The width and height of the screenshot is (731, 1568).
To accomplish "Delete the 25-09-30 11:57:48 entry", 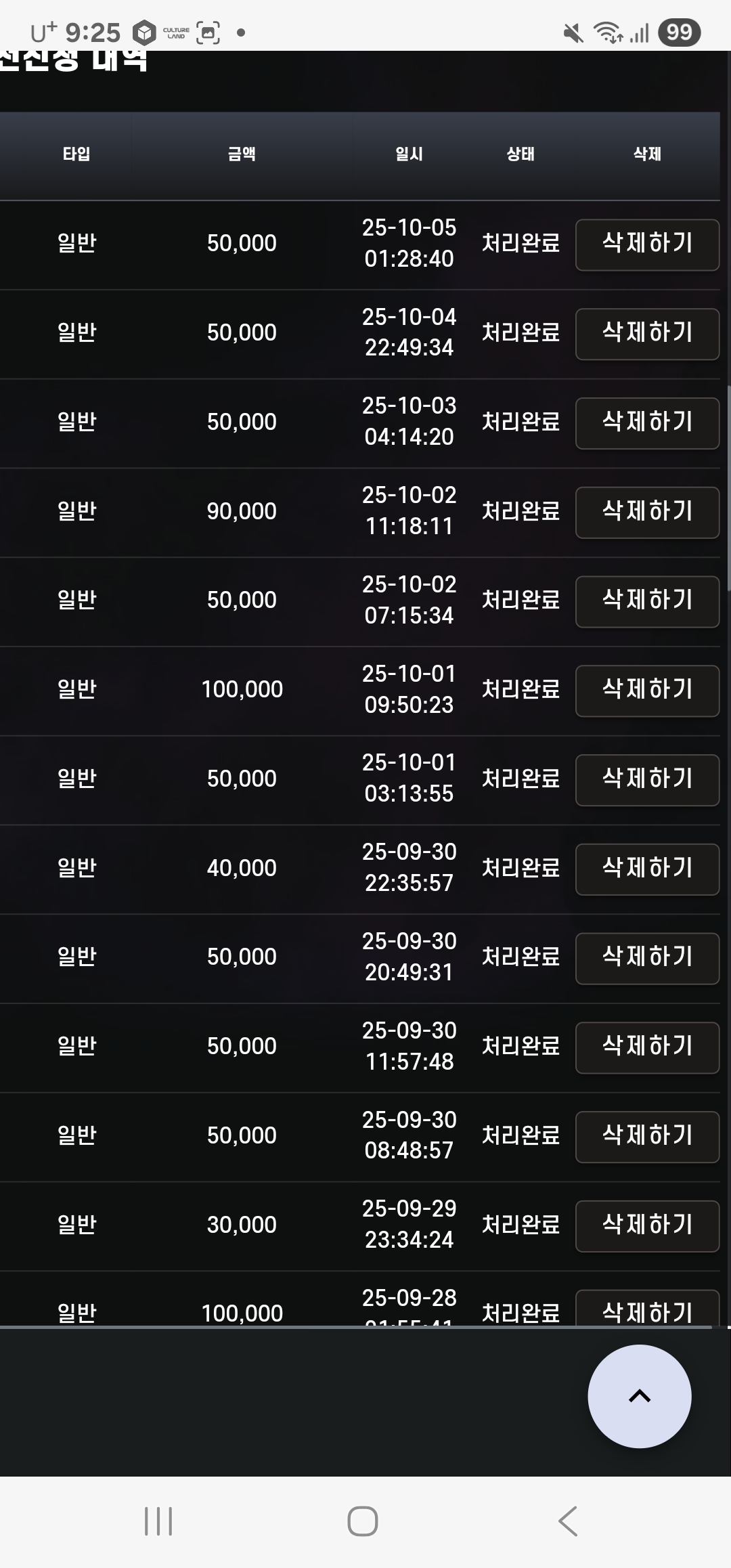I will (647, 1047).
